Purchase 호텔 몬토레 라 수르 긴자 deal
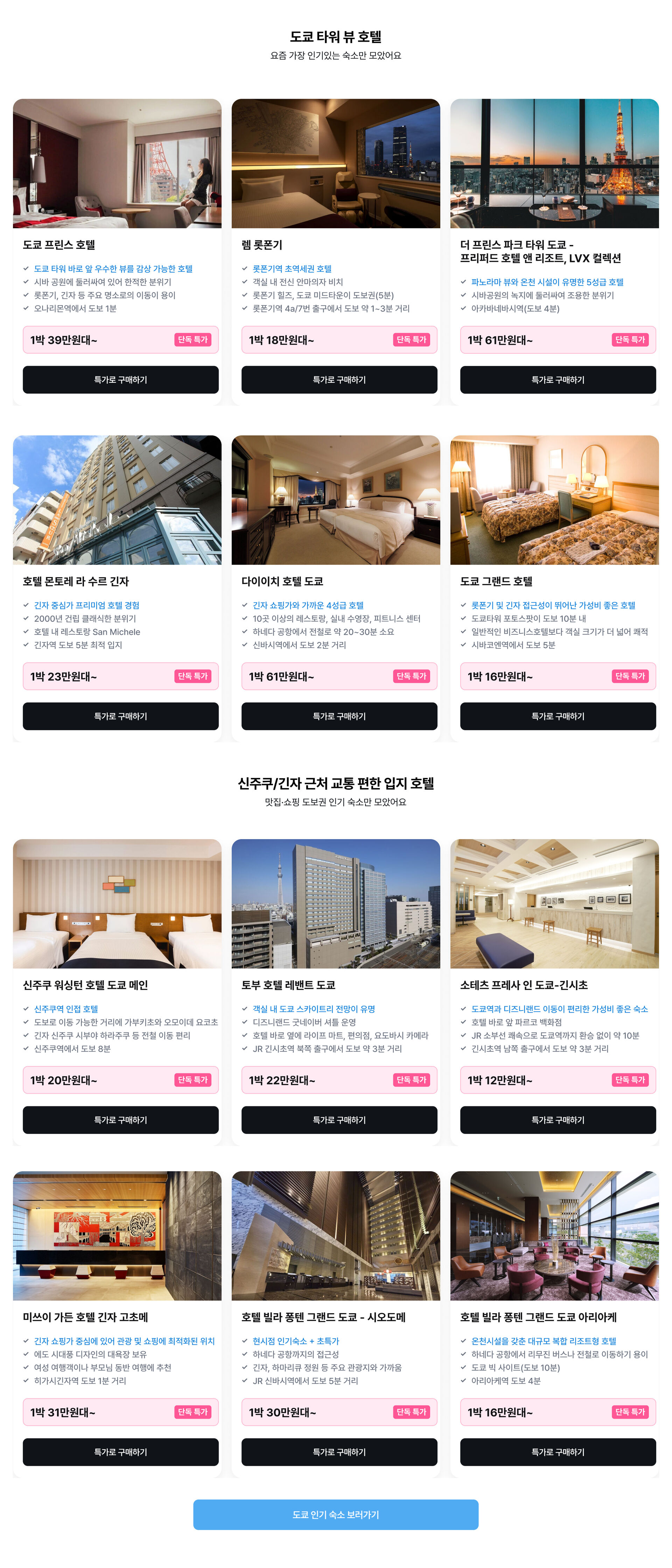The width and height of the screenshot is (672, 1568). click(x=120, y=716)
